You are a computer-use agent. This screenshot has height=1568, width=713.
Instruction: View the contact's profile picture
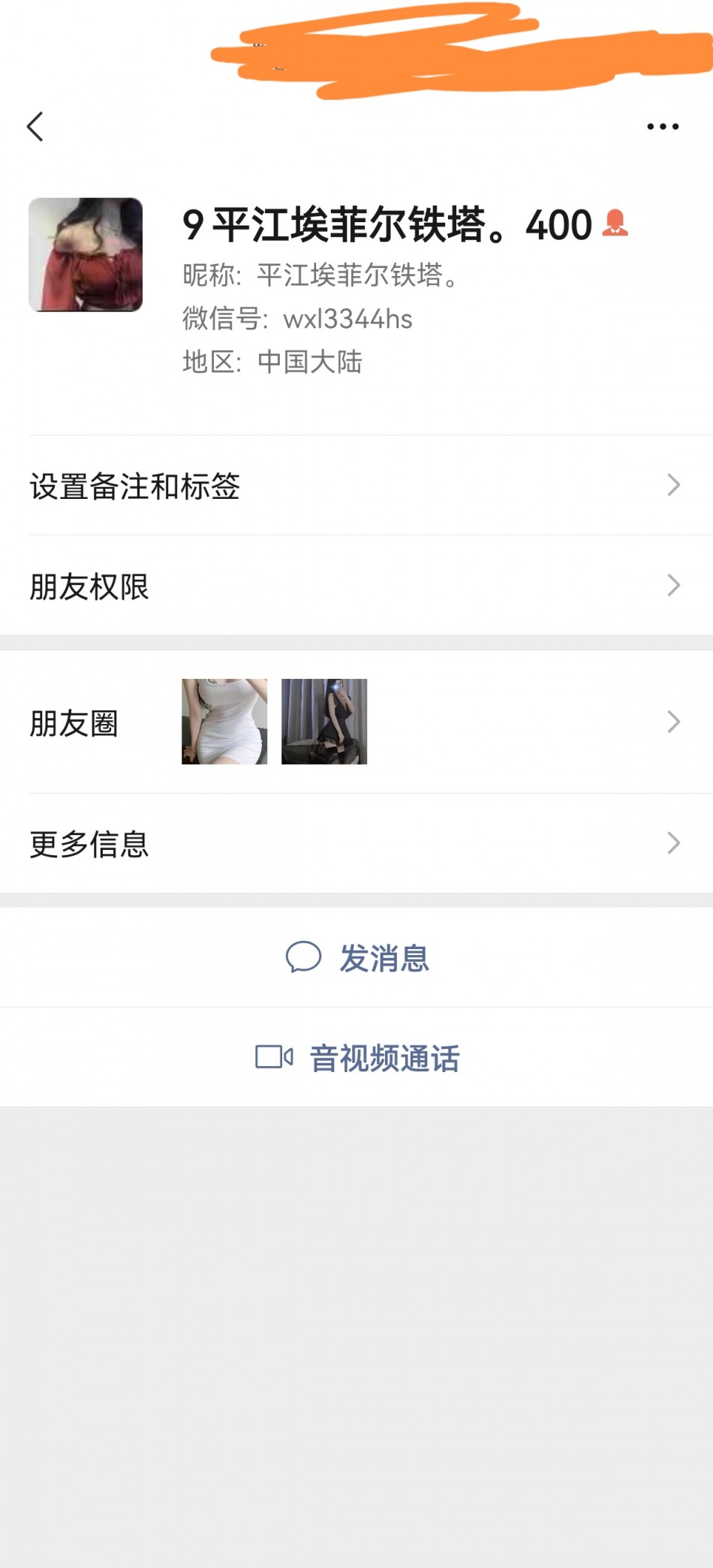pos(86,255)
